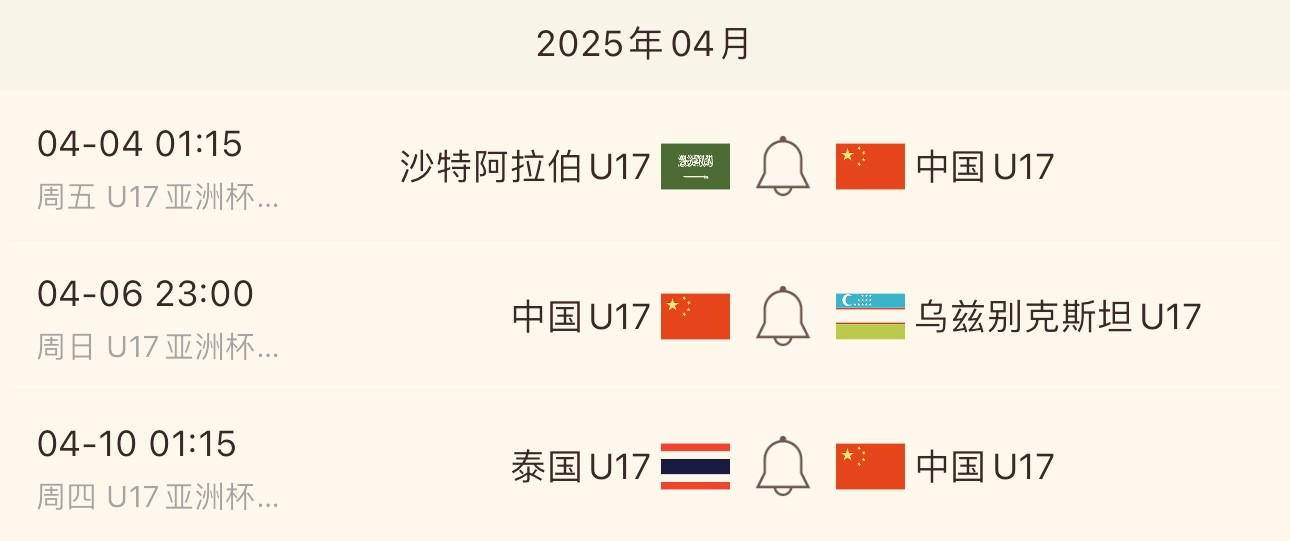1290x541 pixels.
Task: Set reminder for 泰国U17 vs 中国U17 match
Action: click(782, 466)
